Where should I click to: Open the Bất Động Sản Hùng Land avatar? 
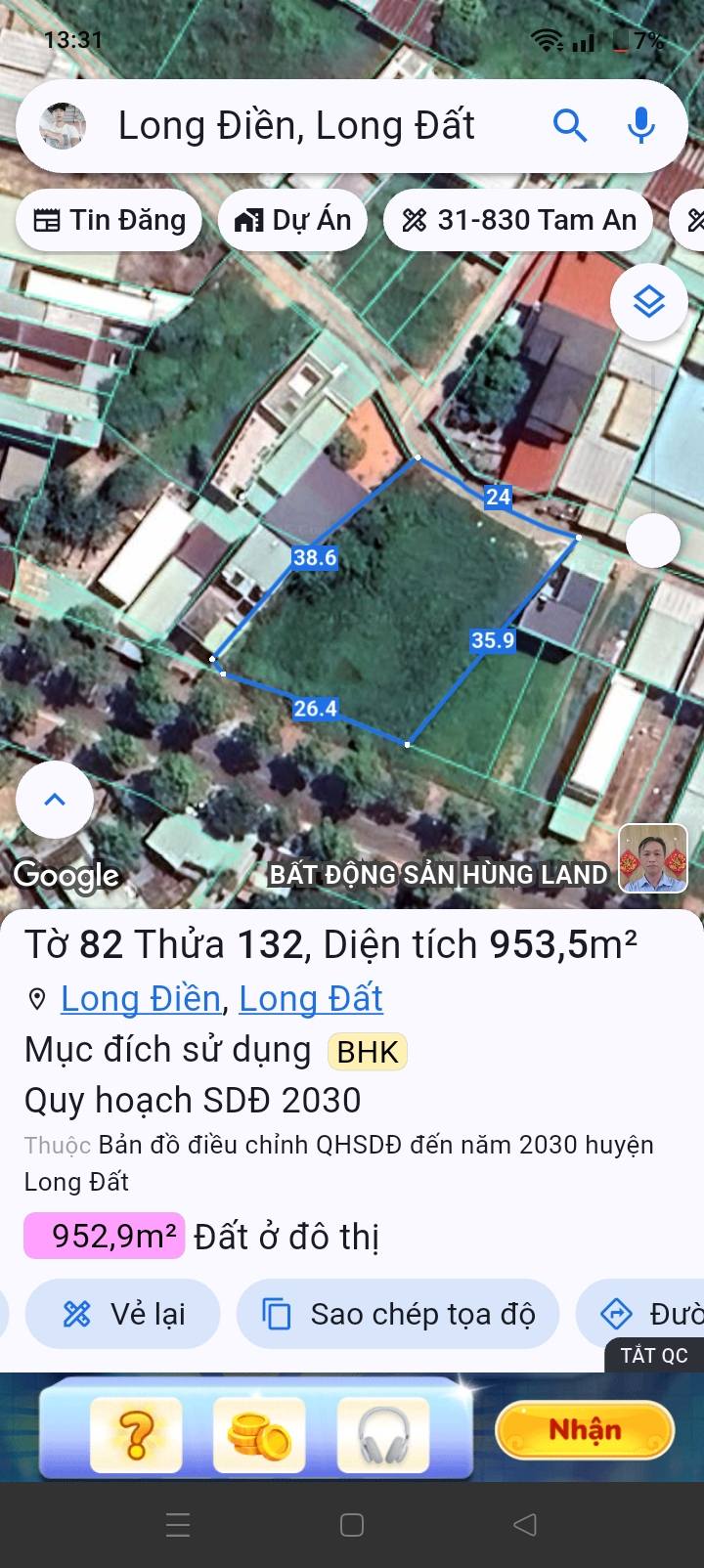pos(652,858)
